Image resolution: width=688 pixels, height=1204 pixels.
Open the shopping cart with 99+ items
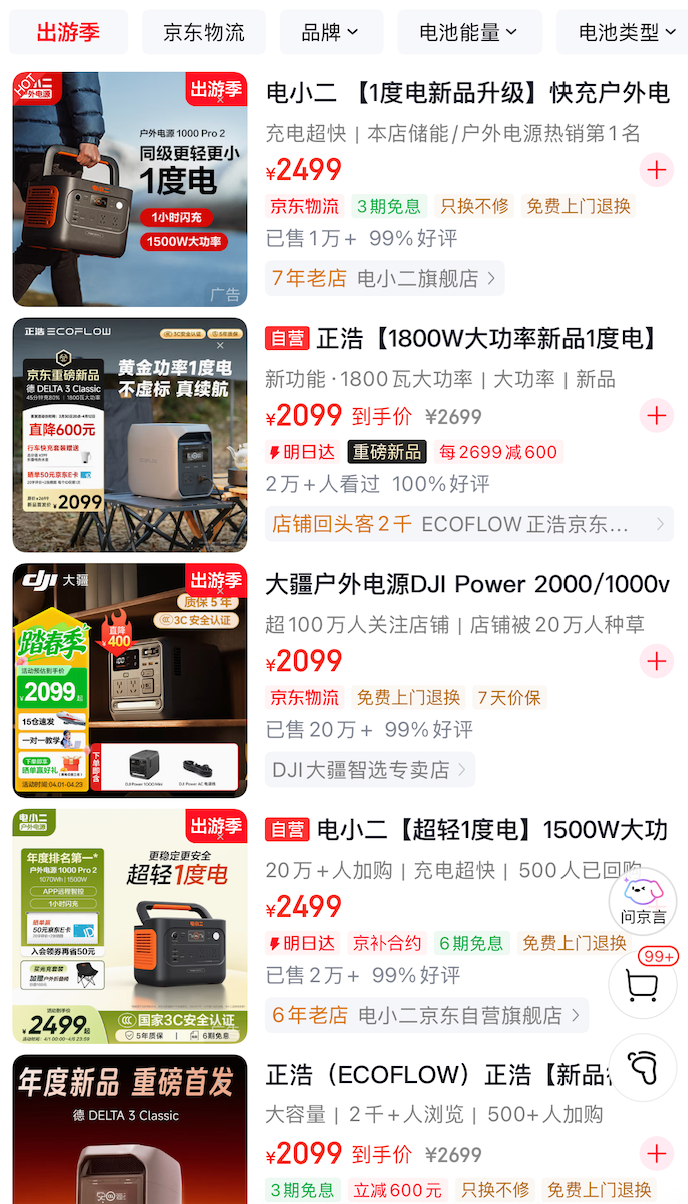(642, 985)
